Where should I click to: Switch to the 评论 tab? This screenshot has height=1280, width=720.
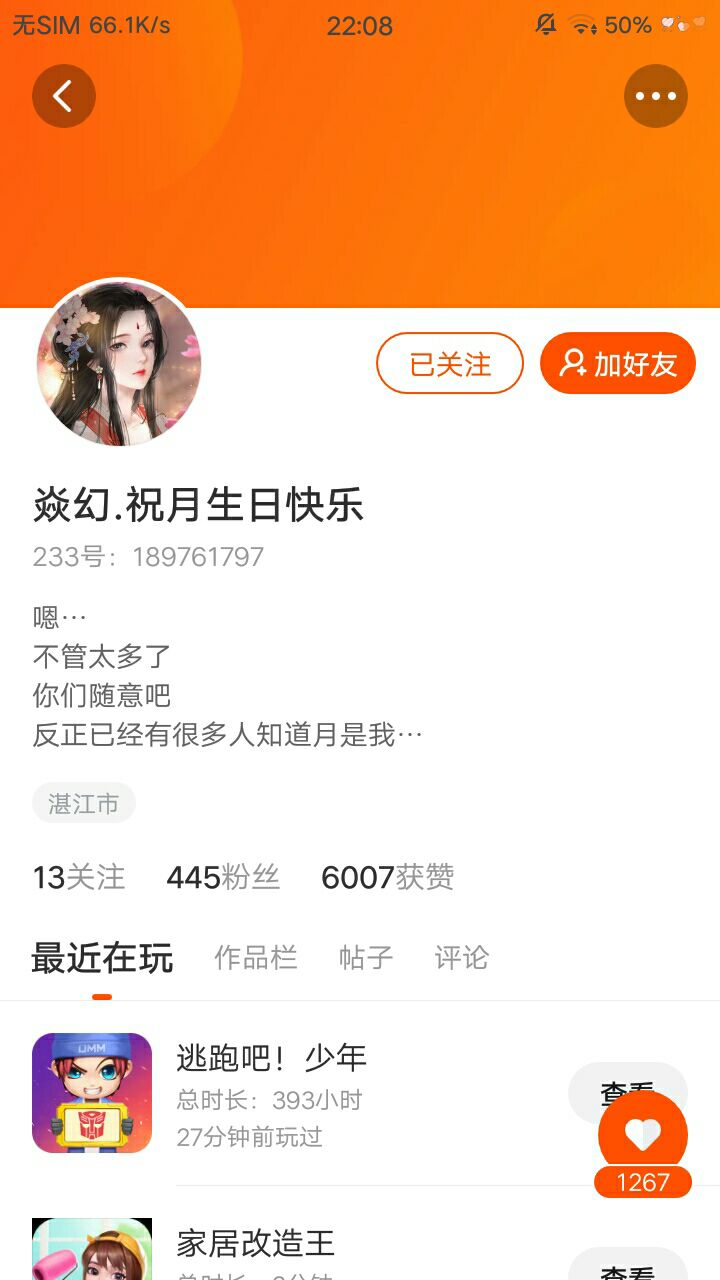tap(462, 957)
